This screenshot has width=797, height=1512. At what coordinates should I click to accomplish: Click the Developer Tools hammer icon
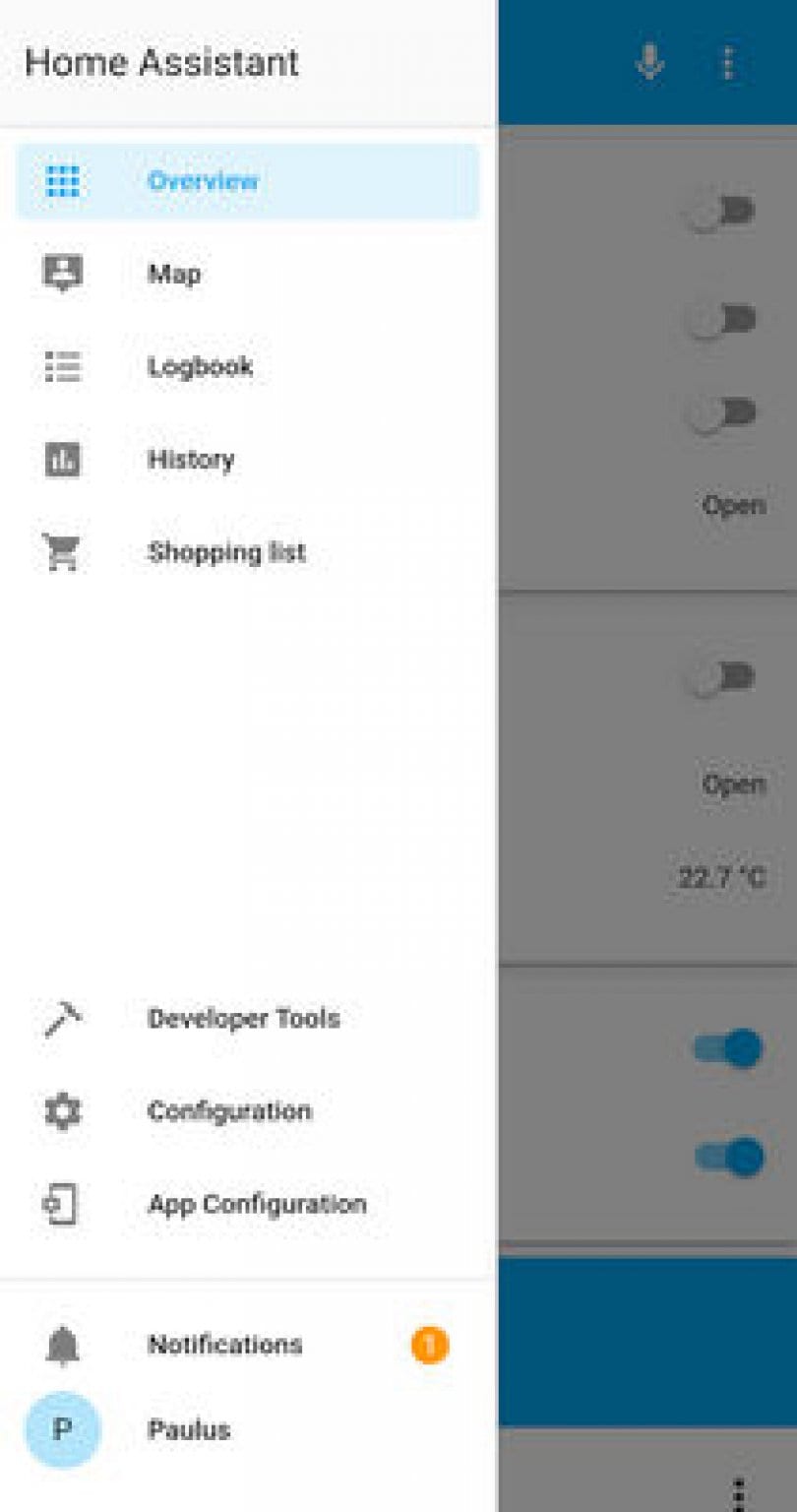coord(62,1018)
